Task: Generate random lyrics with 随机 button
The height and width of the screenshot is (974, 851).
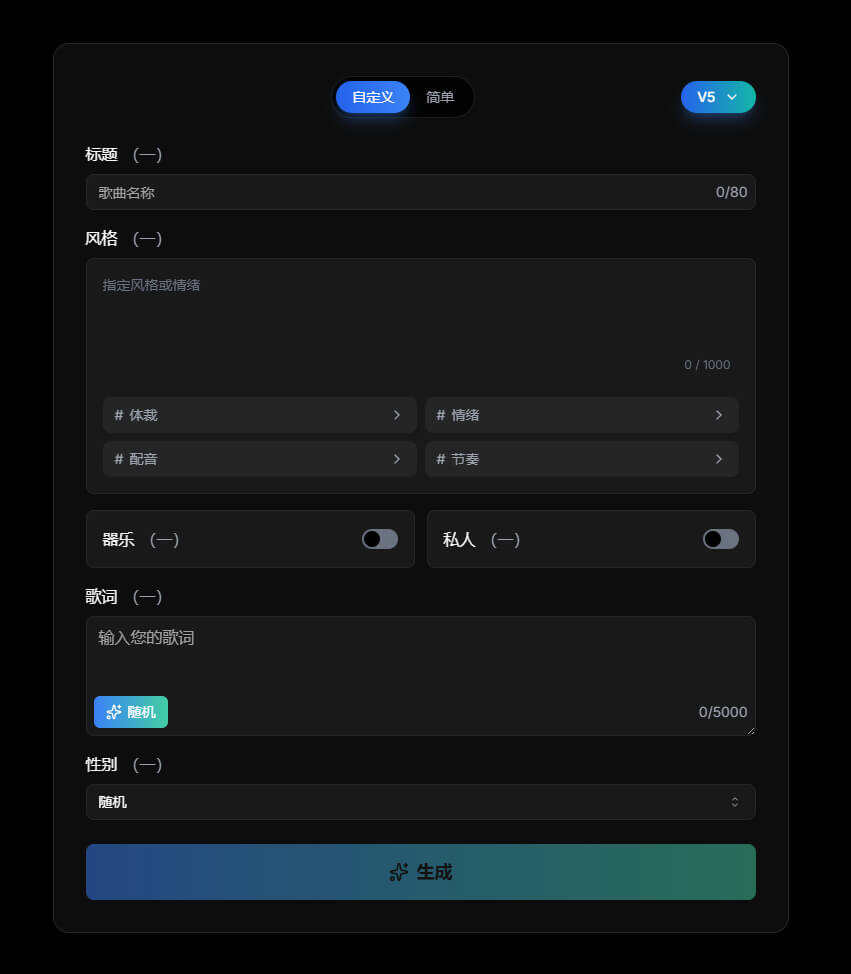Action: 131,712
